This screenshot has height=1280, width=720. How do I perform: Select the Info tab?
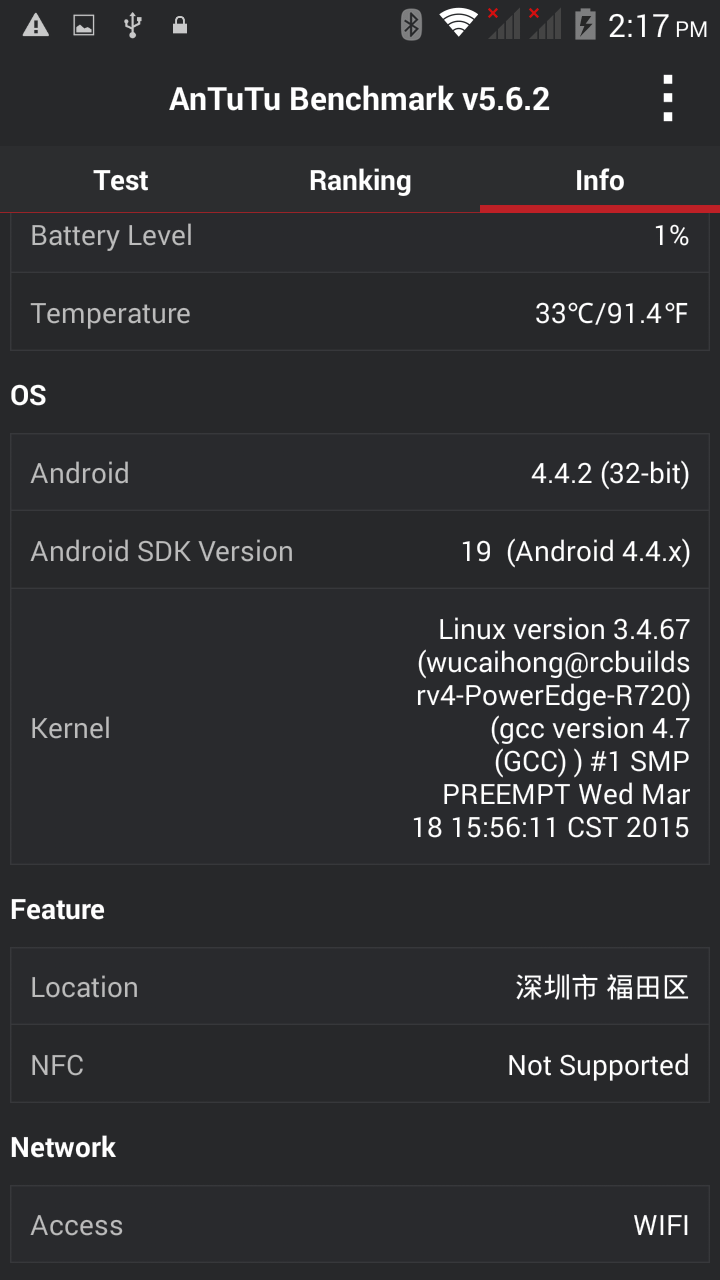(599, 180)
